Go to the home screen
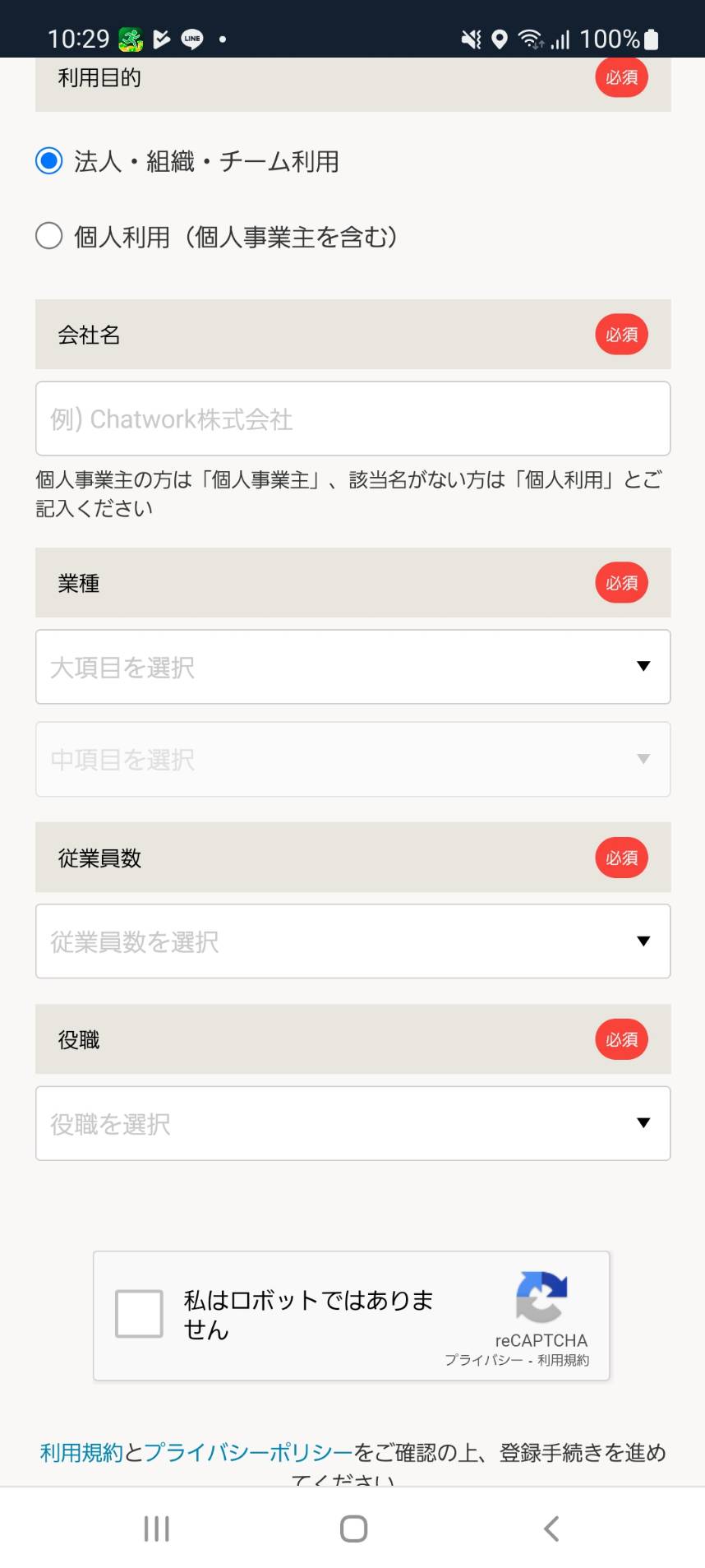 tap(353, 1529)
